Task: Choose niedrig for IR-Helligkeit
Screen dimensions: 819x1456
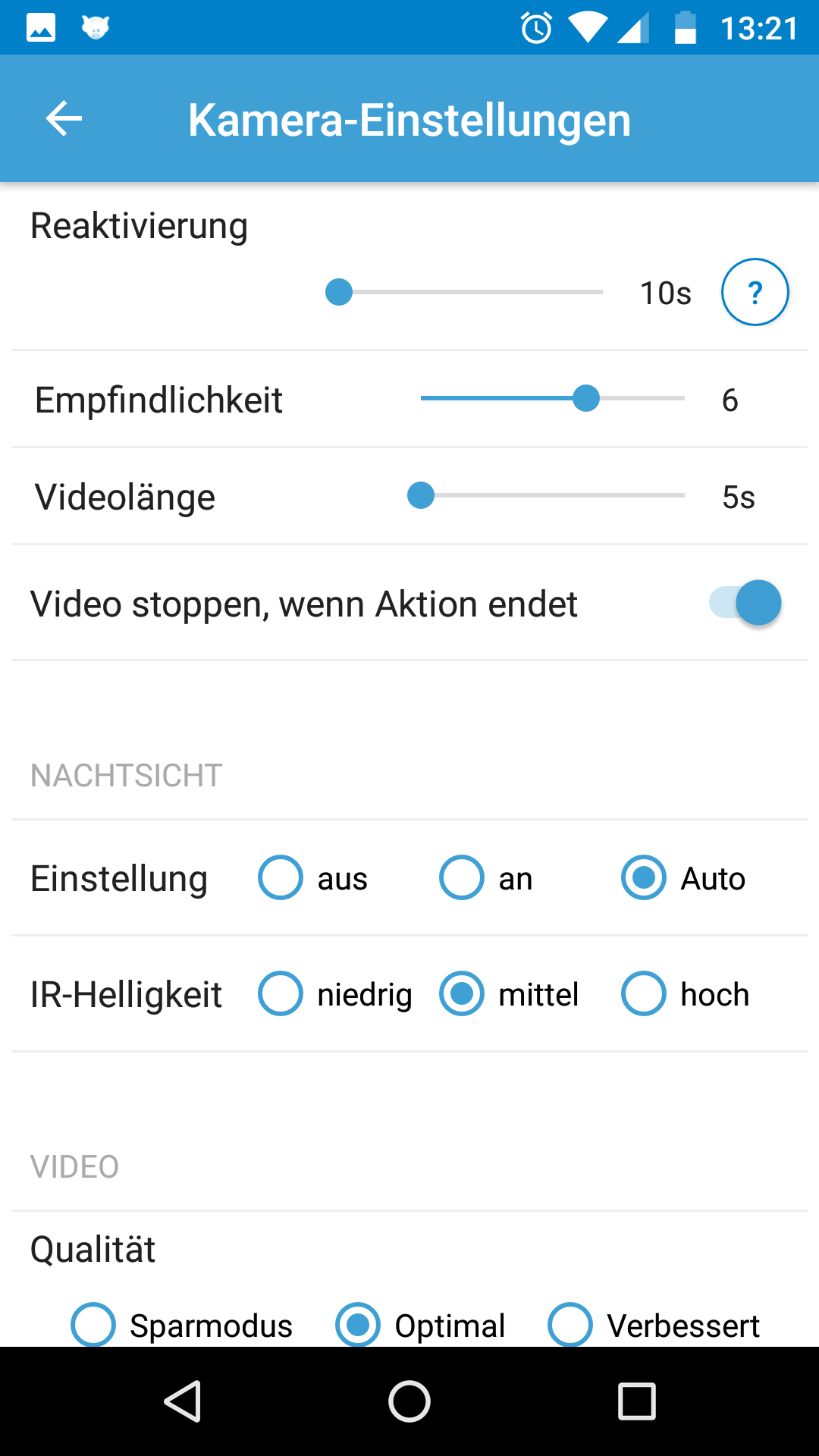Action: [x=281, y=993]
